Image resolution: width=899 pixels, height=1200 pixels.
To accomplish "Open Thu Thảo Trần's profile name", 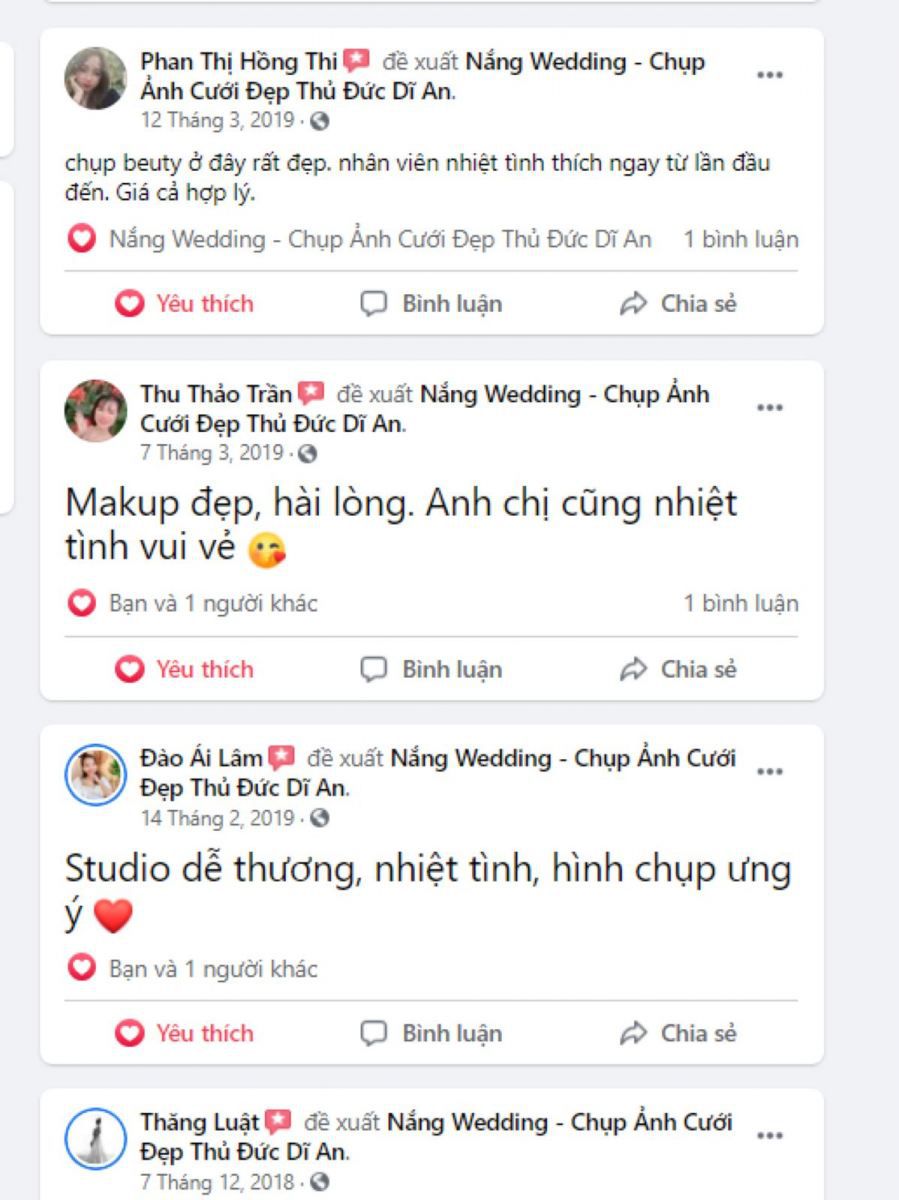I will (217, 394).
